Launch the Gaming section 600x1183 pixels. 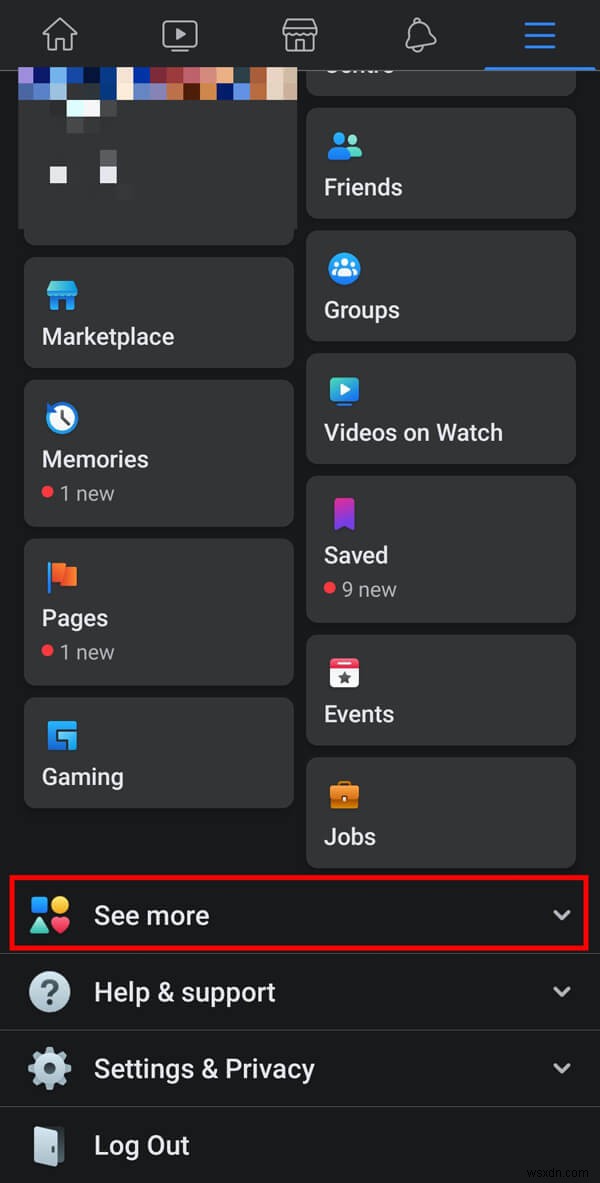tap(158, 752)
